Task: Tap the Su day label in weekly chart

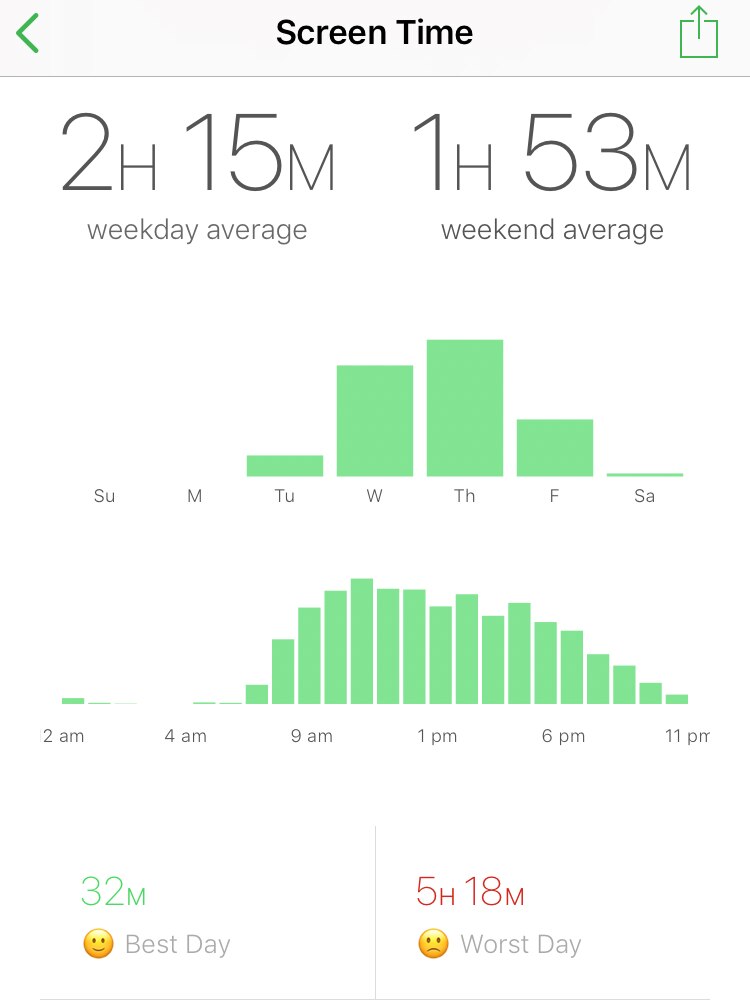Action: pos(105,495)
